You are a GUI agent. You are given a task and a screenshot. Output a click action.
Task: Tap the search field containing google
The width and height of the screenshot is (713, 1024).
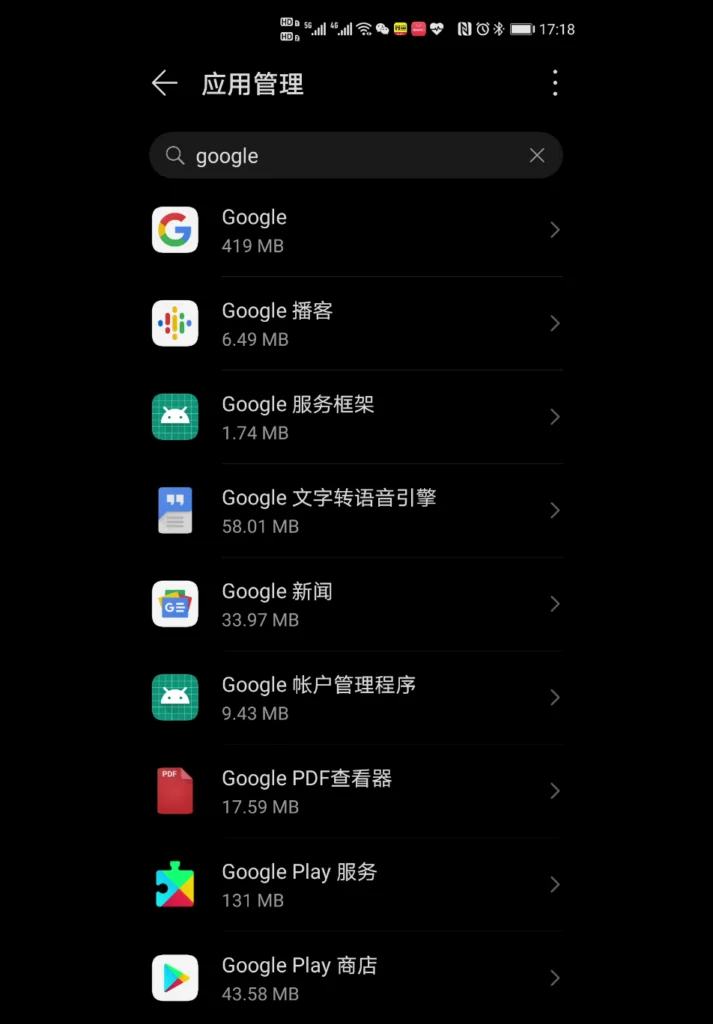(x=340, y=156)
